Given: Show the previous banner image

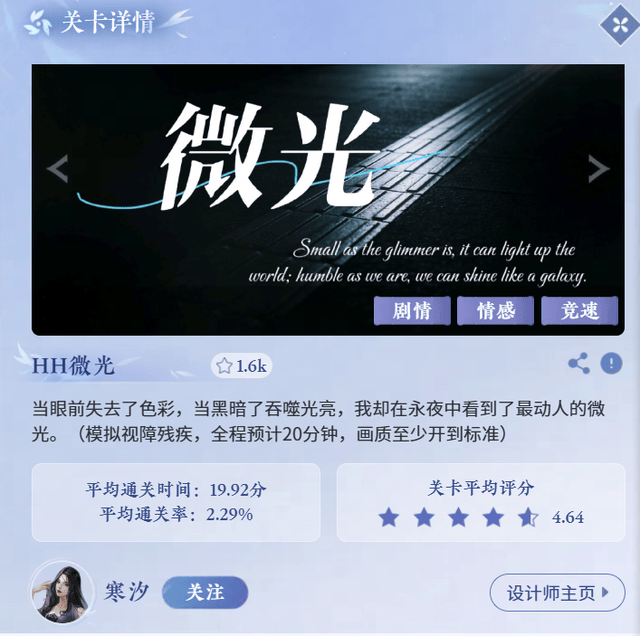Looking at the screenshot, I should pyautogui.click(x=58, y=168).
